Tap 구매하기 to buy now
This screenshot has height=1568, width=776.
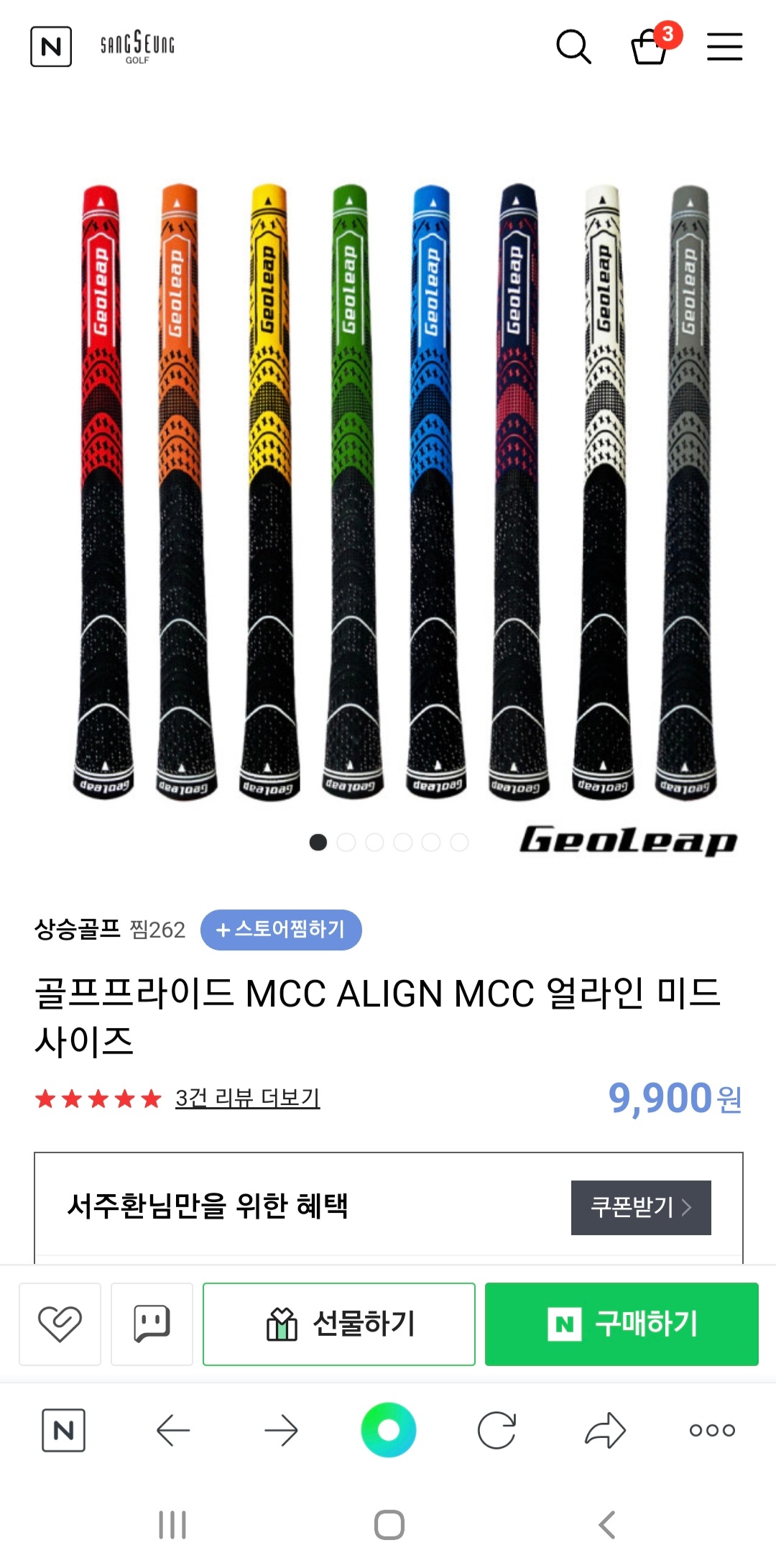(622, 1324)
